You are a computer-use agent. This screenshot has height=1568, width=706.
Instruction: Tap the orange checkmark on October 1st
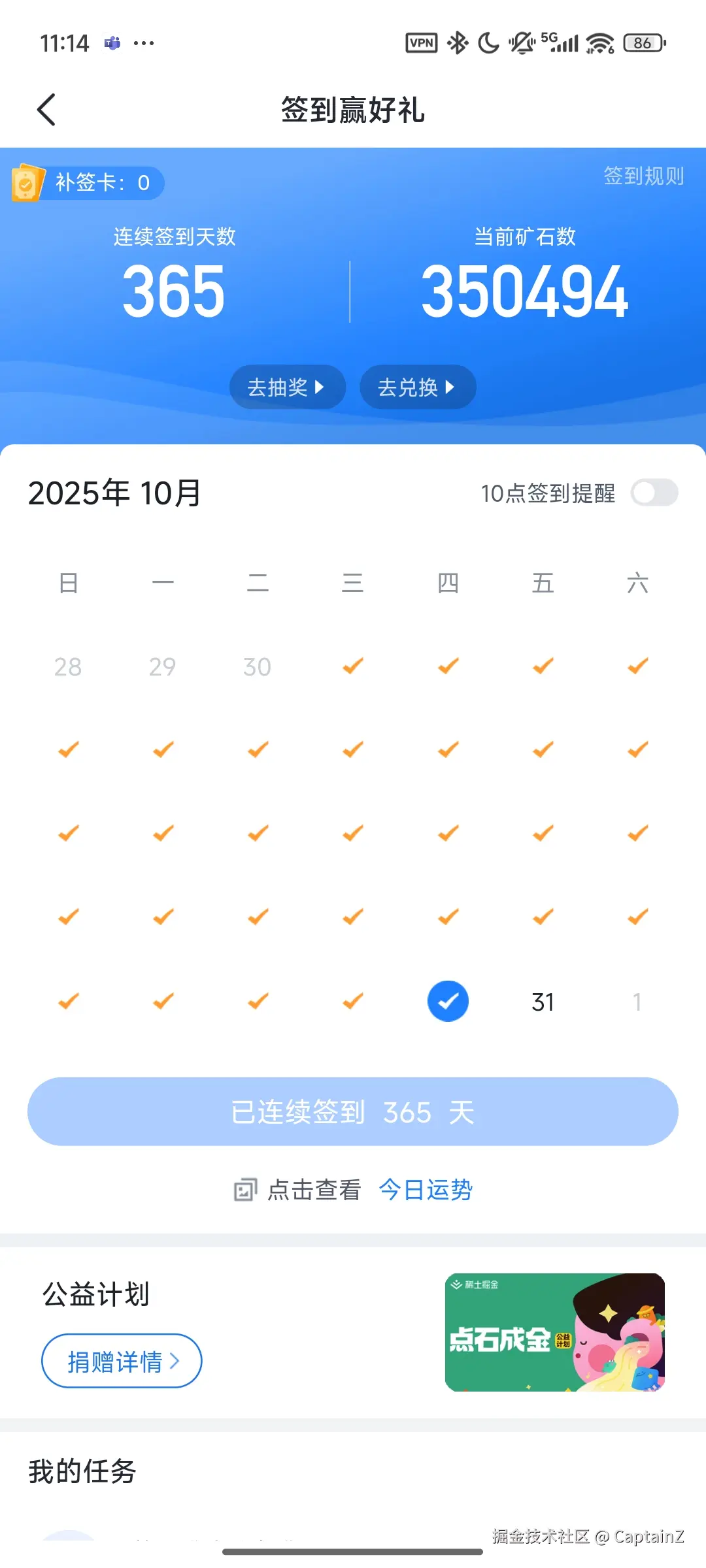[x=353, y=666]
